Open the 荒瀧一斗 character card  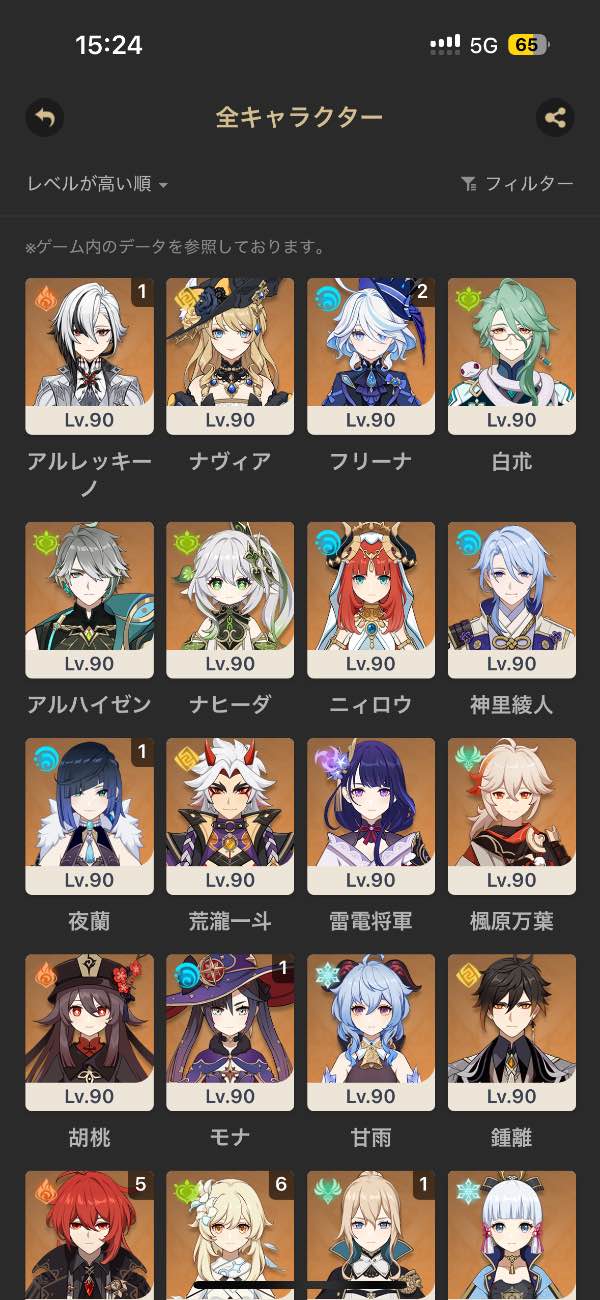230,815
